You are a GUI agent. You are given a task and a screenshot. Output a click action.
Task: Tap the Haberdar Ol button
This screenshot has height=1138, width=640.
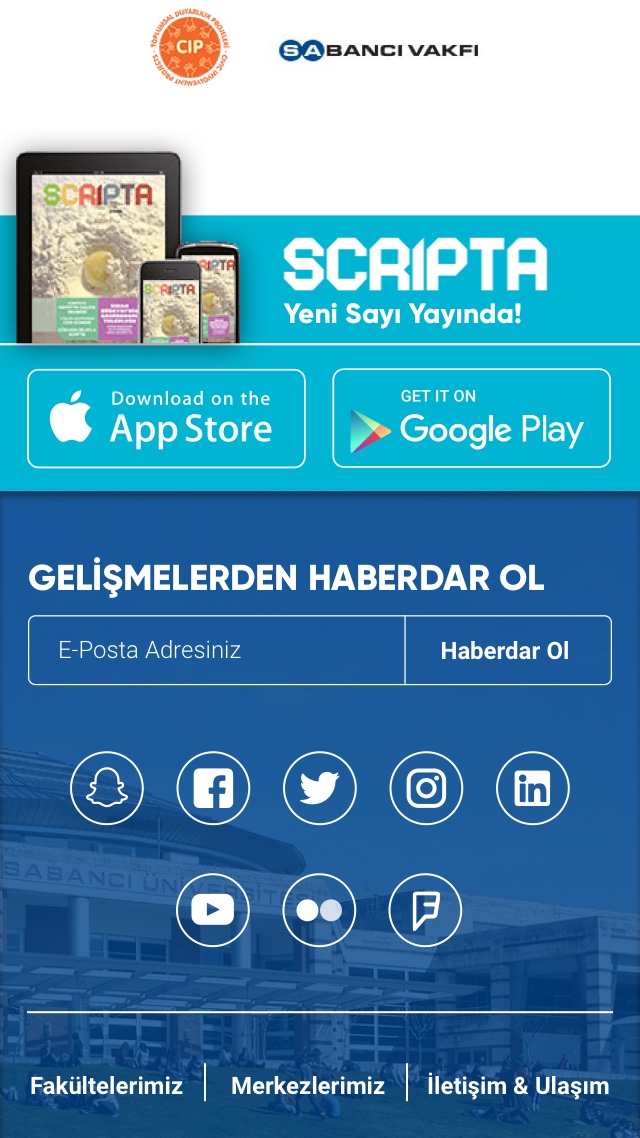506,650
